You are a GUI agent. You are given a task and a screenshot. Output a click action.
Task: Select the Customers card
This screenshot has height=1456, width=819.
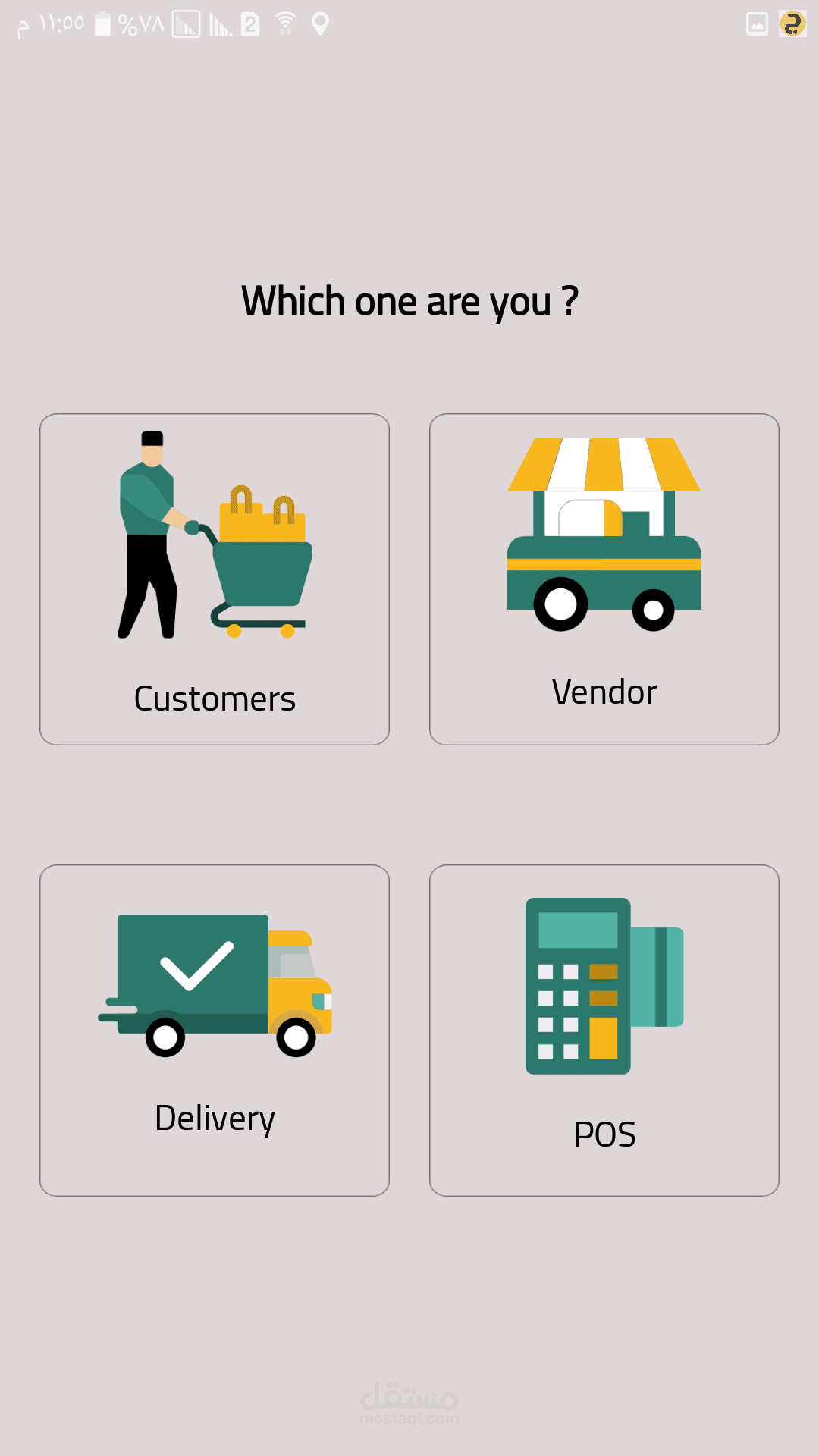[215, 579]
